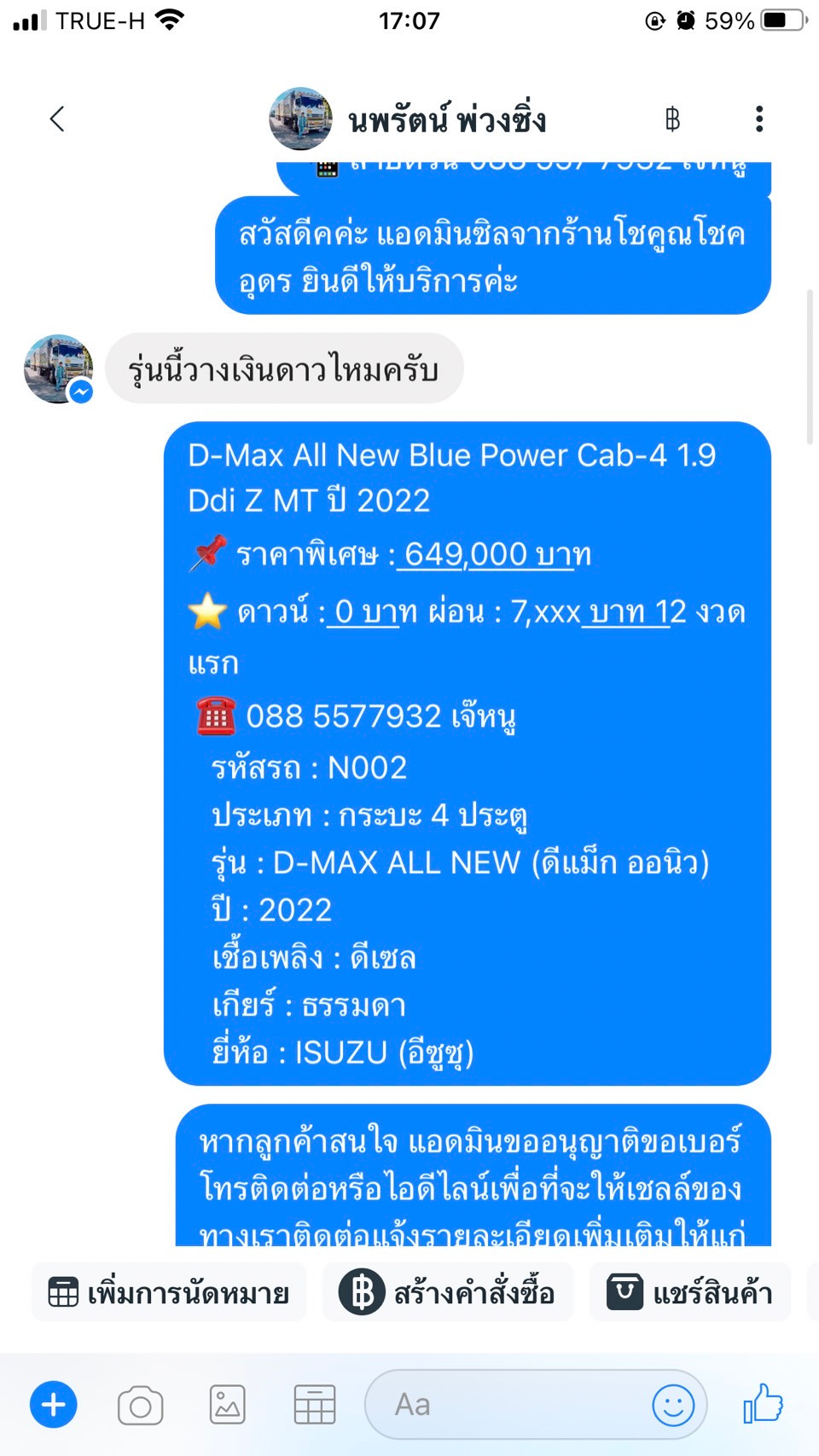819x1456 pixels.
Task: Tap แชร์สินค้า to share a product
Action: 690,1292
